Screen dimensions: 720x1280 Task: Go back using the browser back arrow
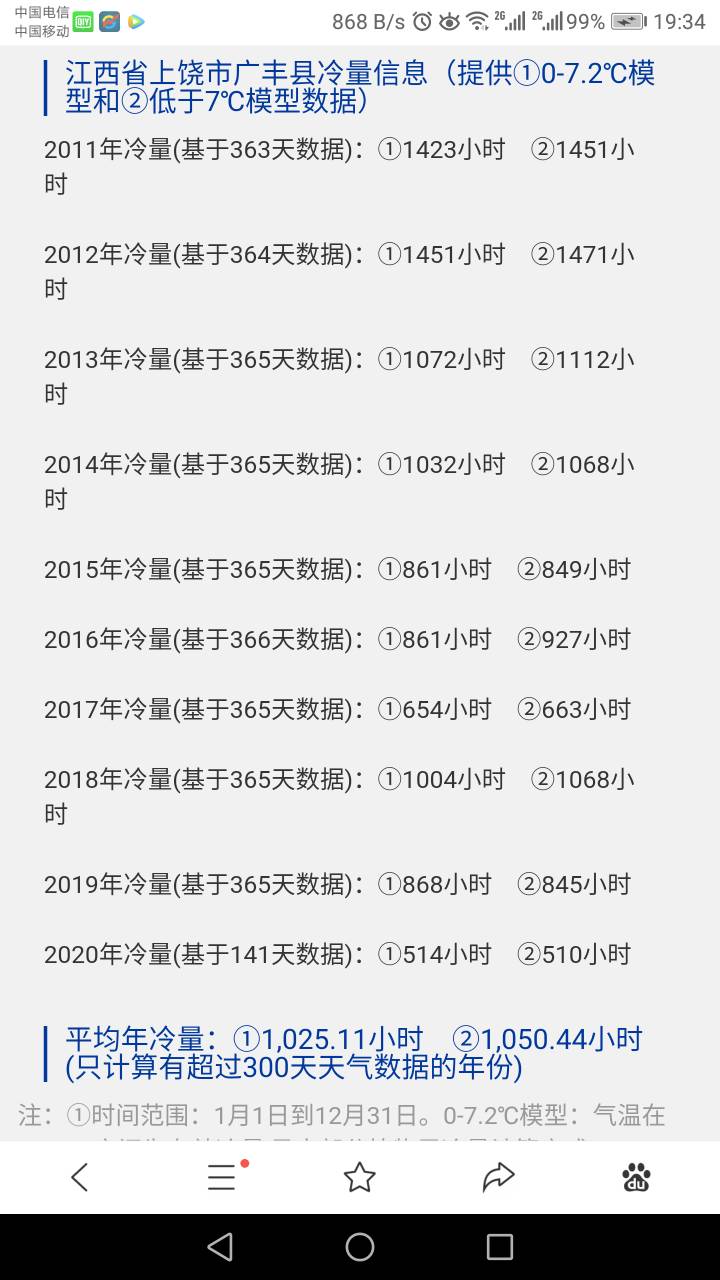pyautogui.click(x=80, y=1177)
